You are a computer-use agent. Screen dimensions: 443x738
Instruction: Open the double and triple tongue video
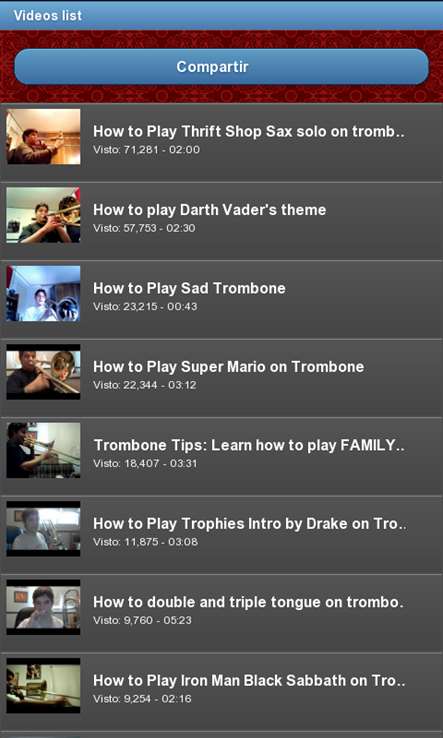[x=221, y=613]
